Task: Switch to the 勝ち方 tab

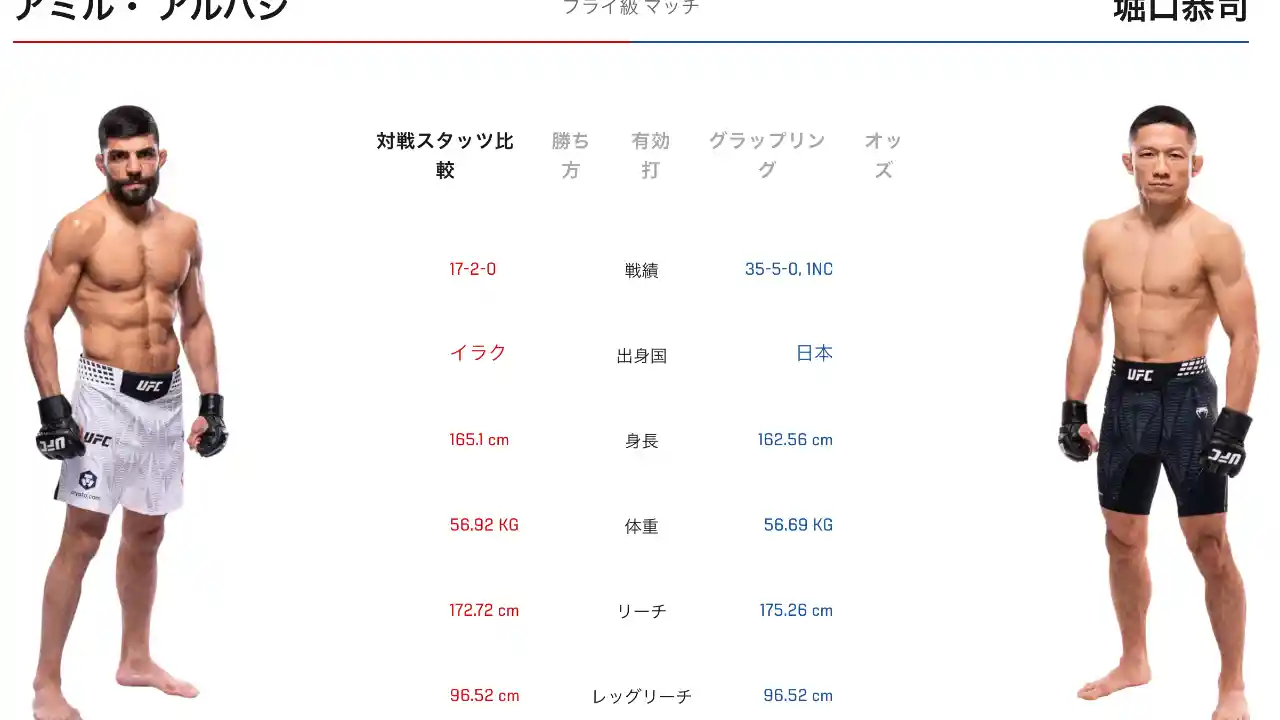Action: click(570, 155)
